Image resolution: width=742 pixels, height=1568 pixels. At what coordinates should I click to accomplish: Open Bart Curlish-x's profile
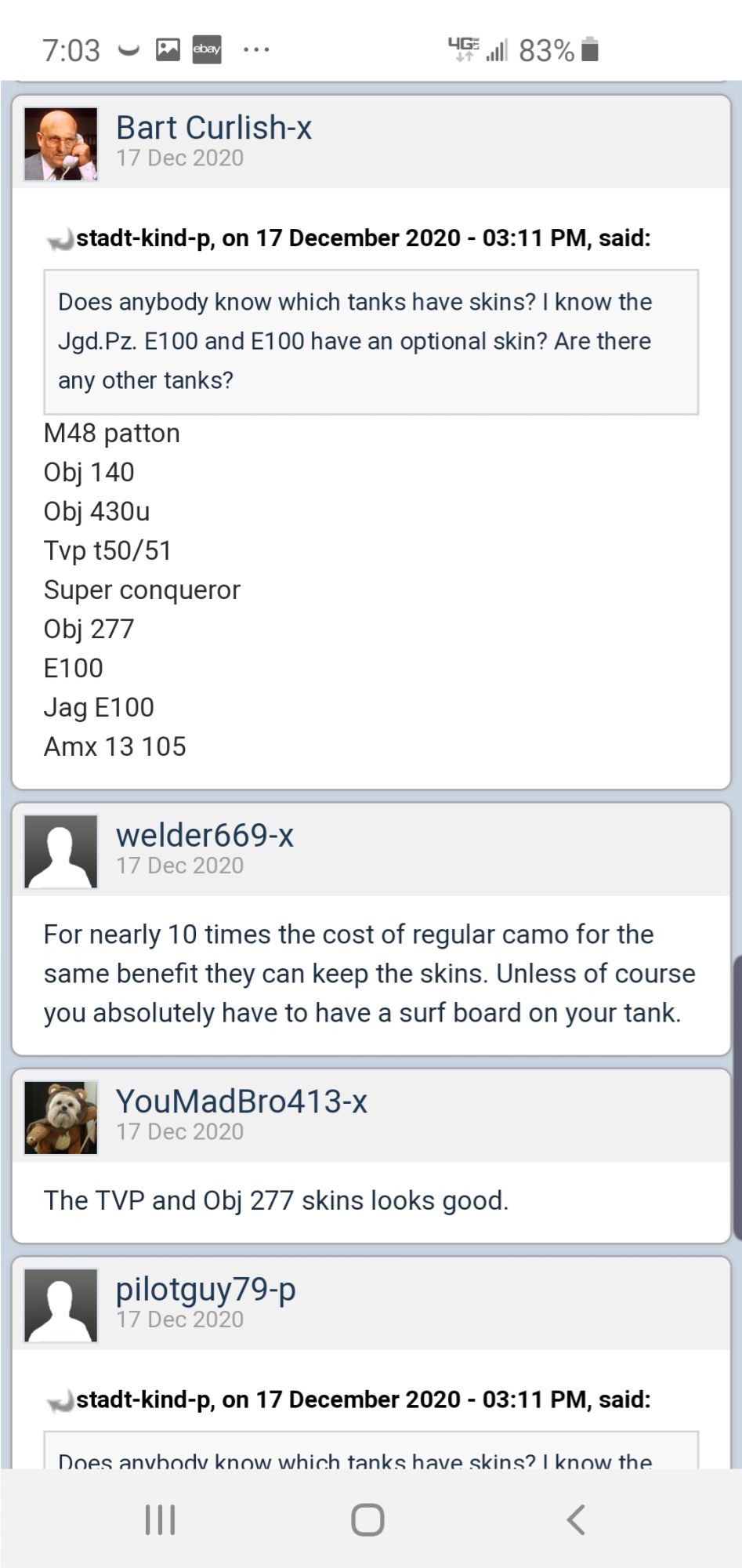(213, 128)
